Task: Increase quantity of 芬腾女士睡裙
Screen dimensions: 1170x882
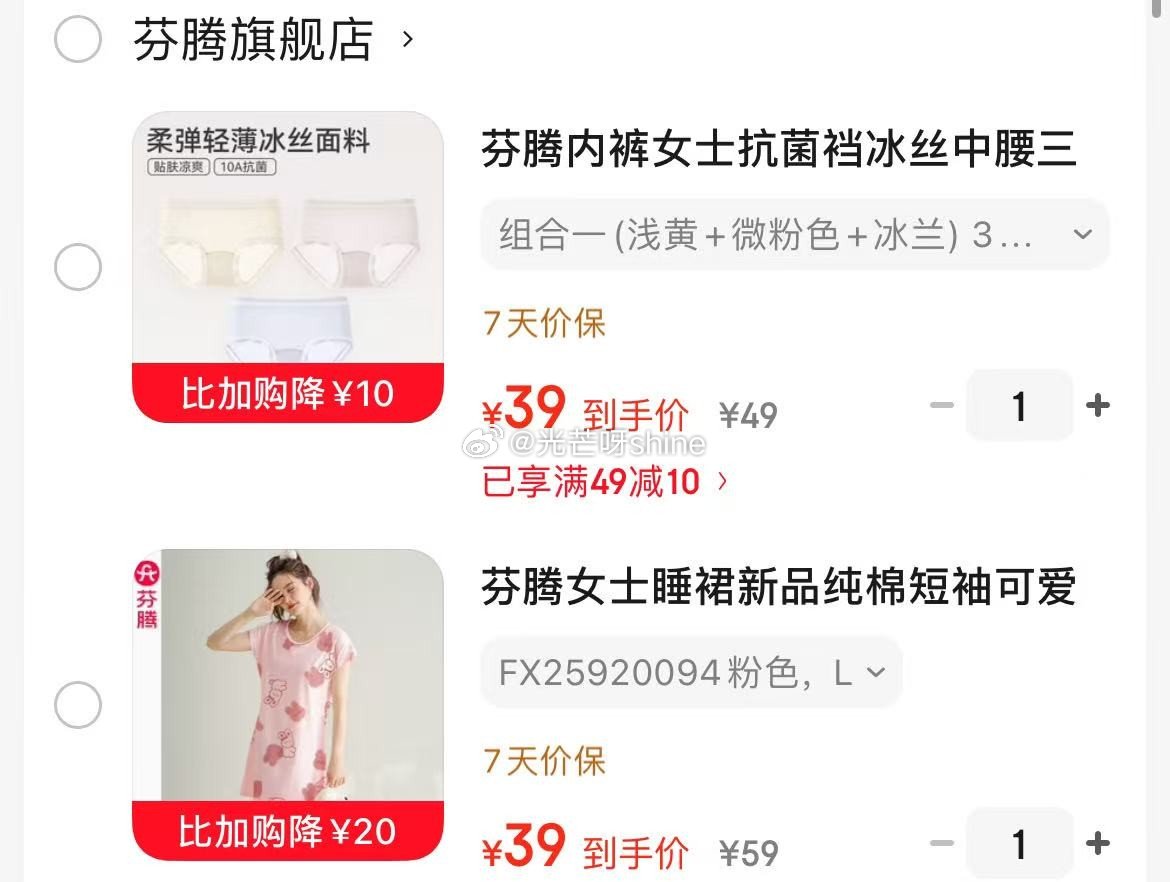Action: pyautogui.click(x=1098, y=844)
